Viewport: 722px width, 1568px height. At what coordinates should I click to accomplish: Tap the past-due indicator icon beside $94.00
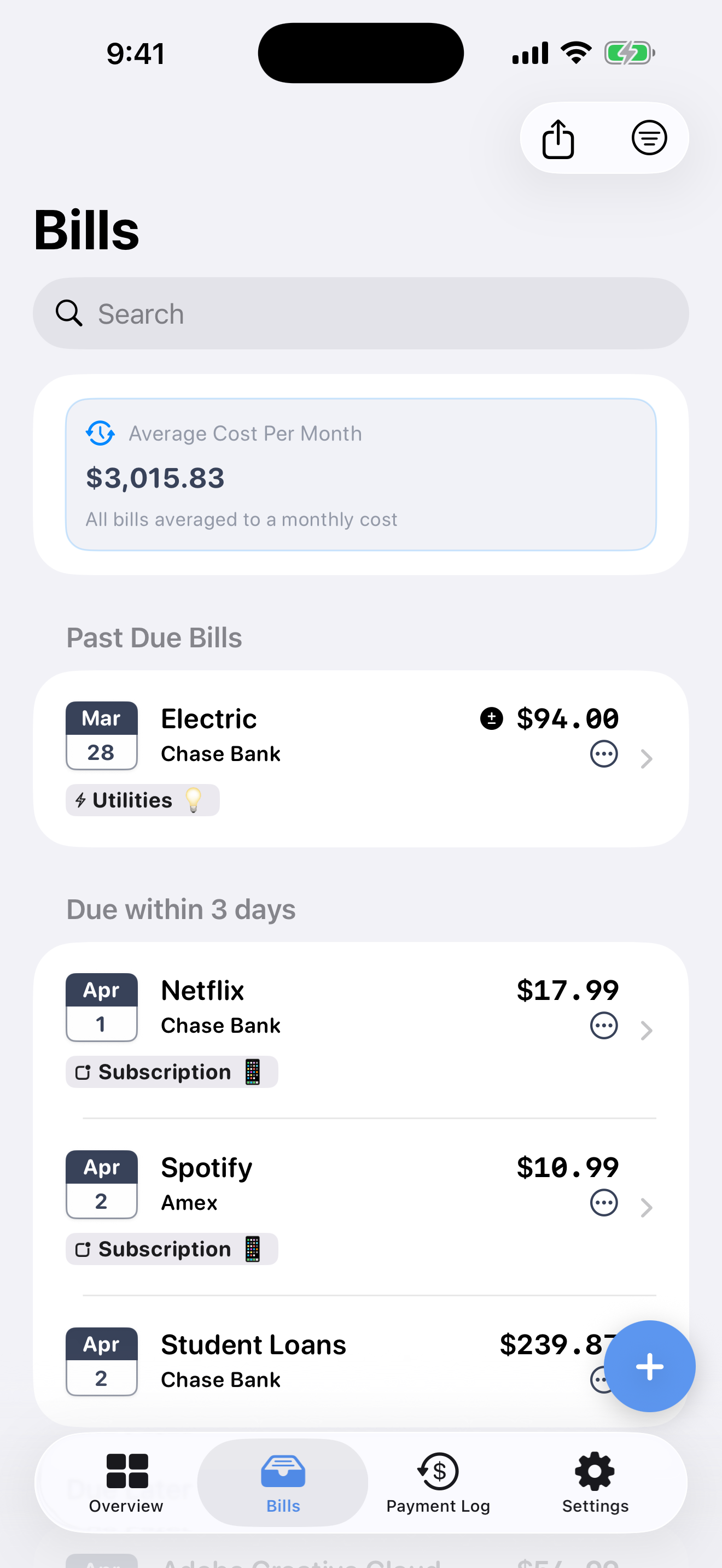pyautogui.click(x=491, y=719)
